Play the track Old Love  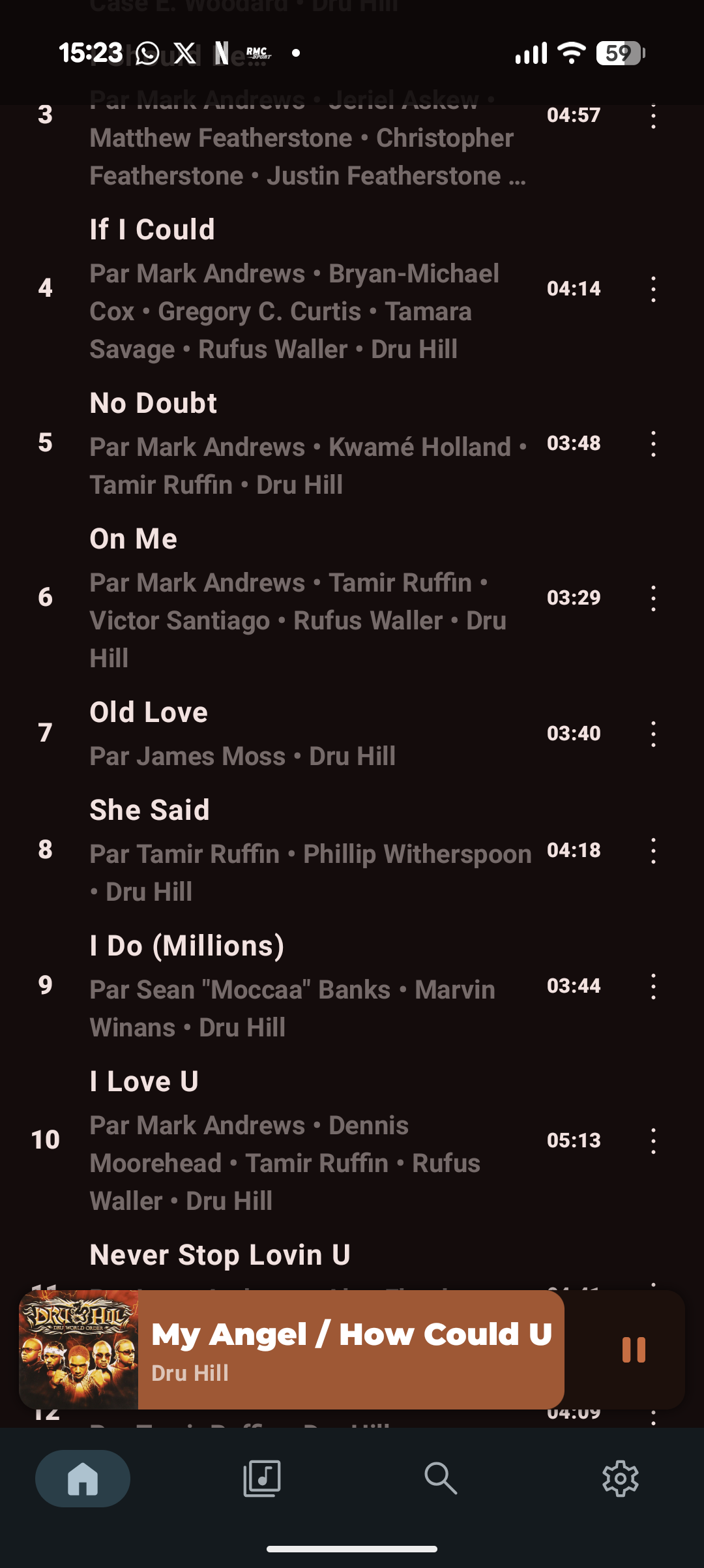149,712
